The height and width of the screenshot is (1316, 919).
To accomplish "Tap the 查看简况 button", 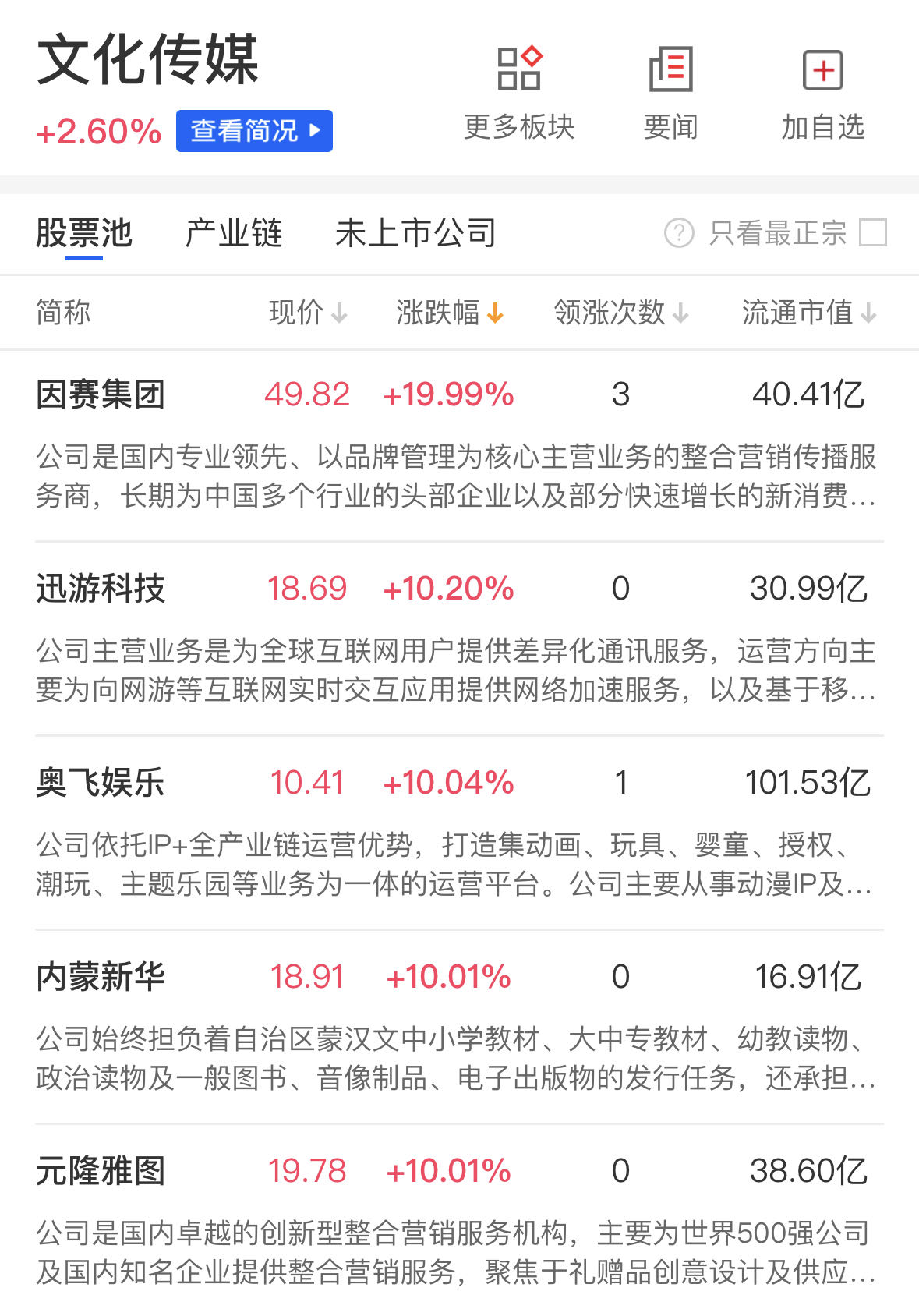I will 254,131.
